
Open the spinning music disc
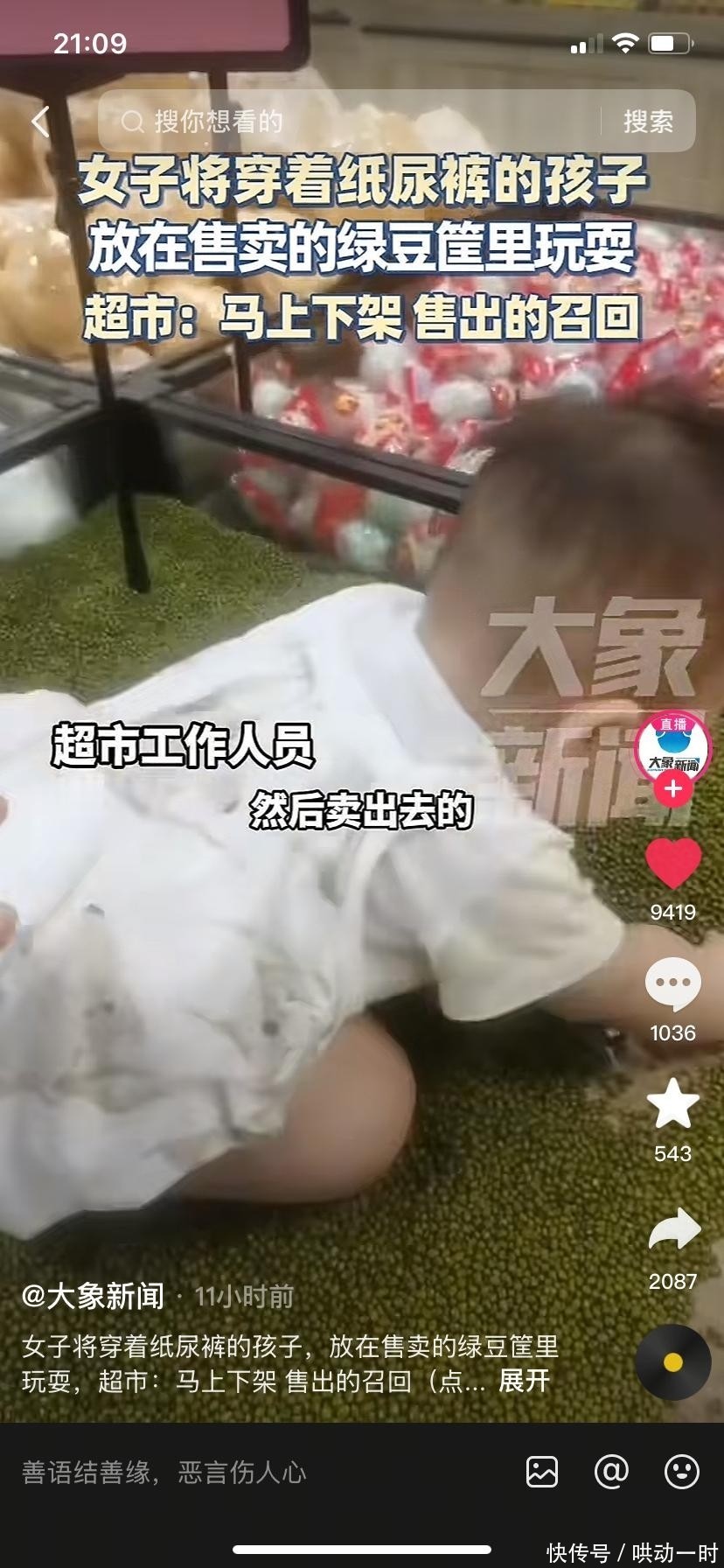point(672,1362)
